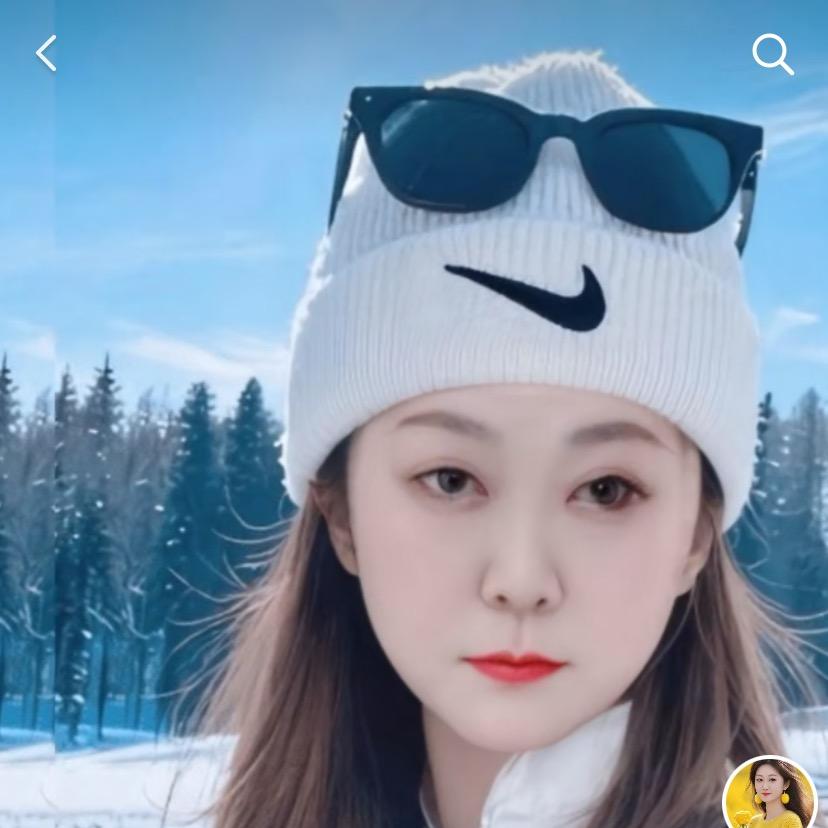Open the creator's round profile avatar
Screen dimensions: 828x828
pos(770,796)
